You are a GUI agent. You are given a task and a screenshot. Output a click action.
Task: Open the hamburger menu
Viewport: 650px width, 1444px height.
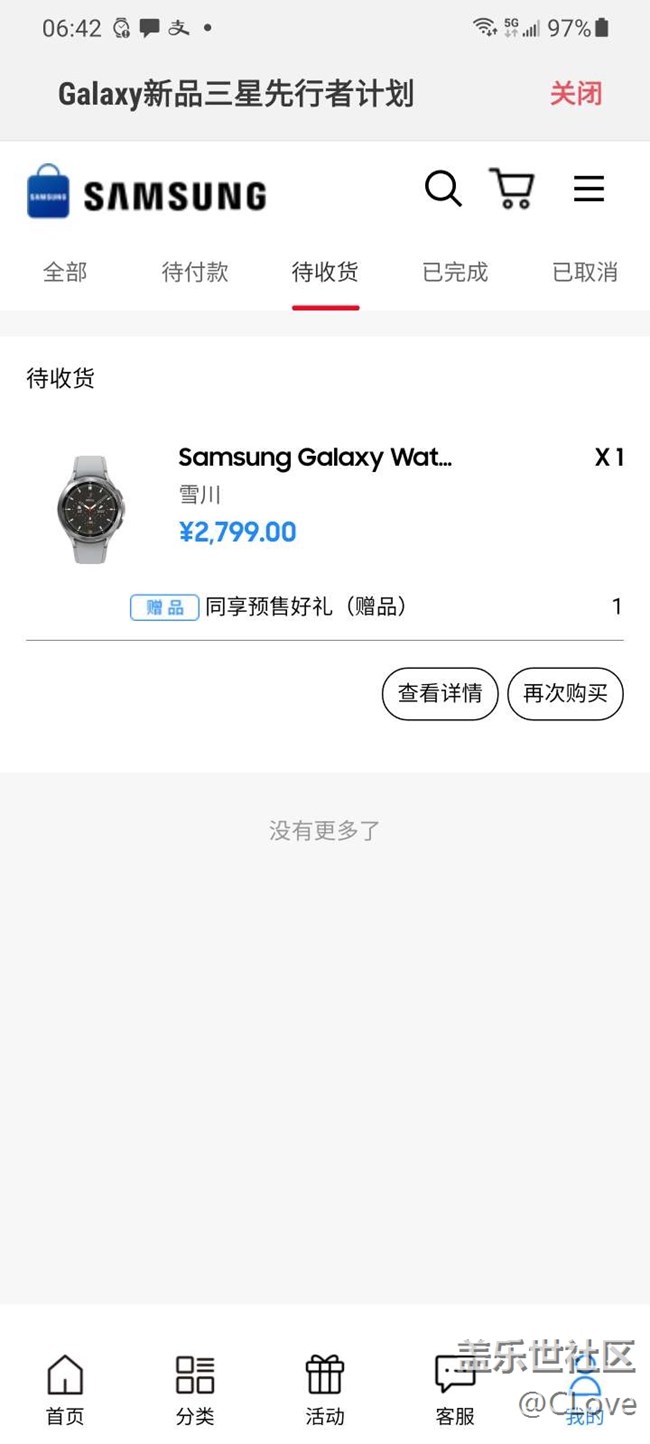click(x=589, y=188)
